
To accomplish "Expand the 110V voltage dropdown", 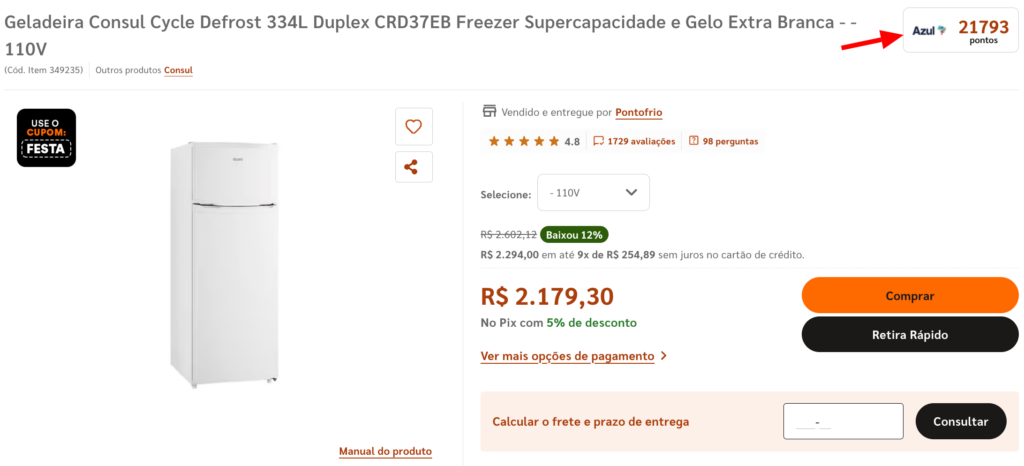I will click(x=593, y=192).
